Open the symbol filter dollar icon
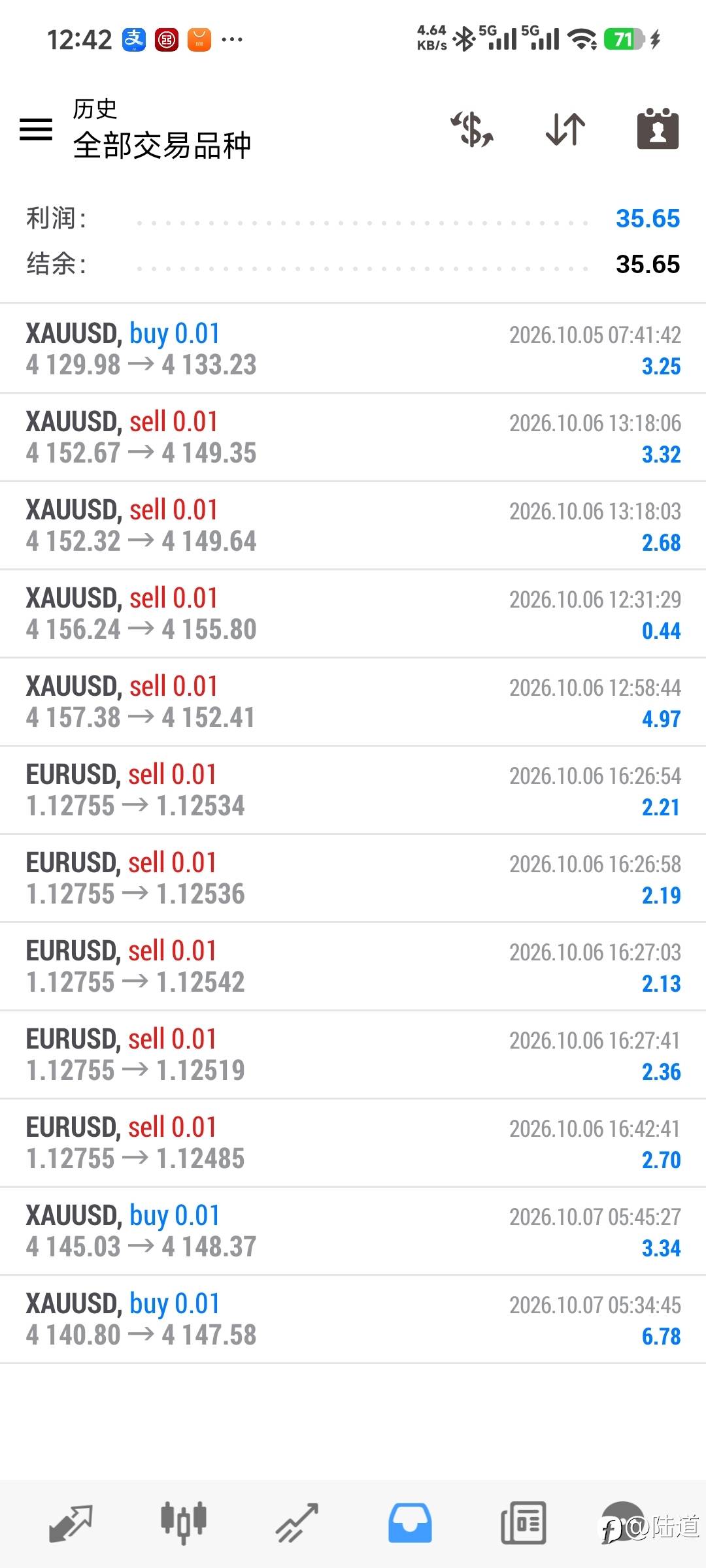Screen dimensions: 706x1568 pyautogui.click(x=472, y=129)
